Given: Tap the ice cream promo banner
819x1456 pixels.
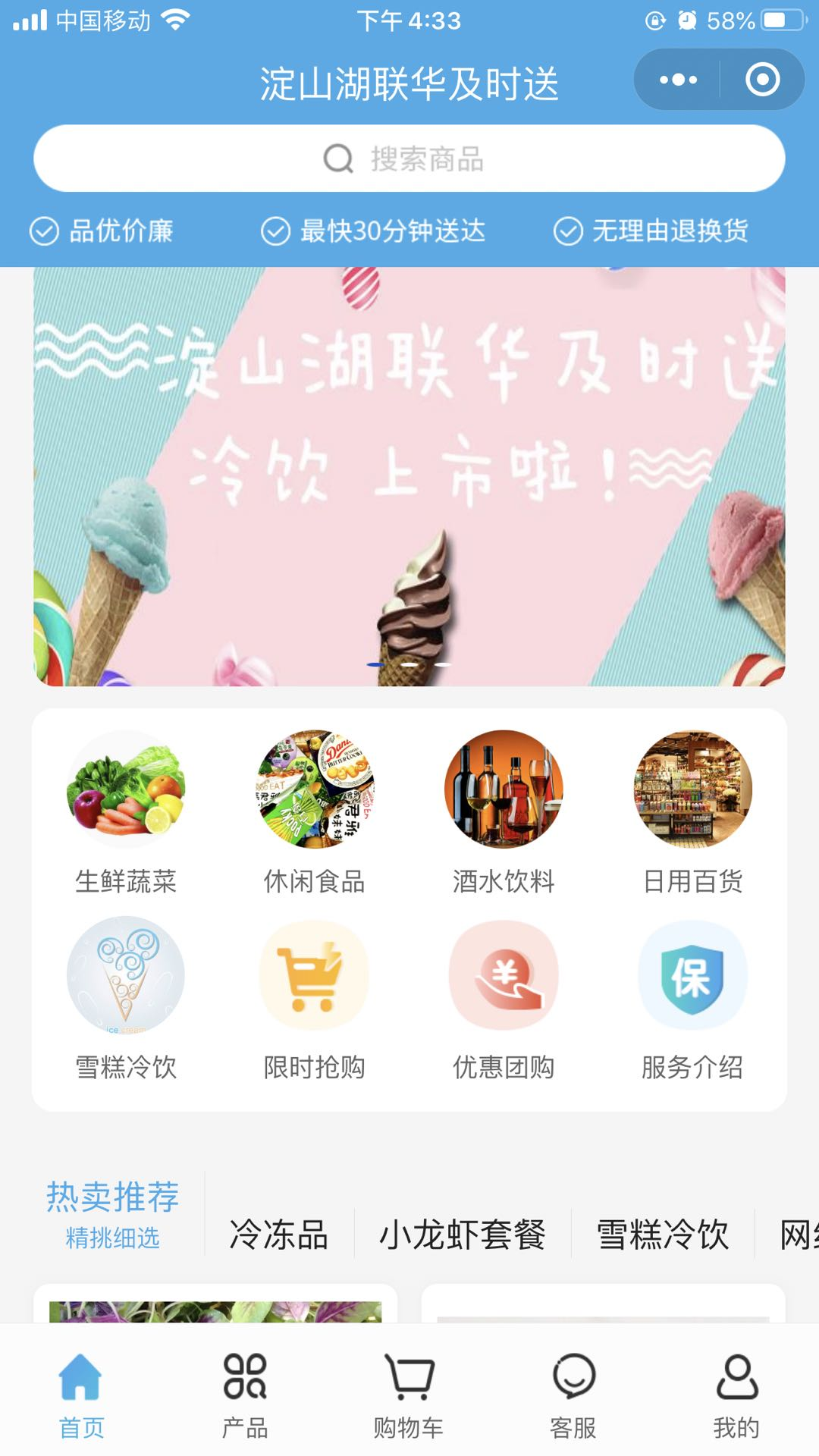Looking at the screenshot, I should tap(409, 478).
